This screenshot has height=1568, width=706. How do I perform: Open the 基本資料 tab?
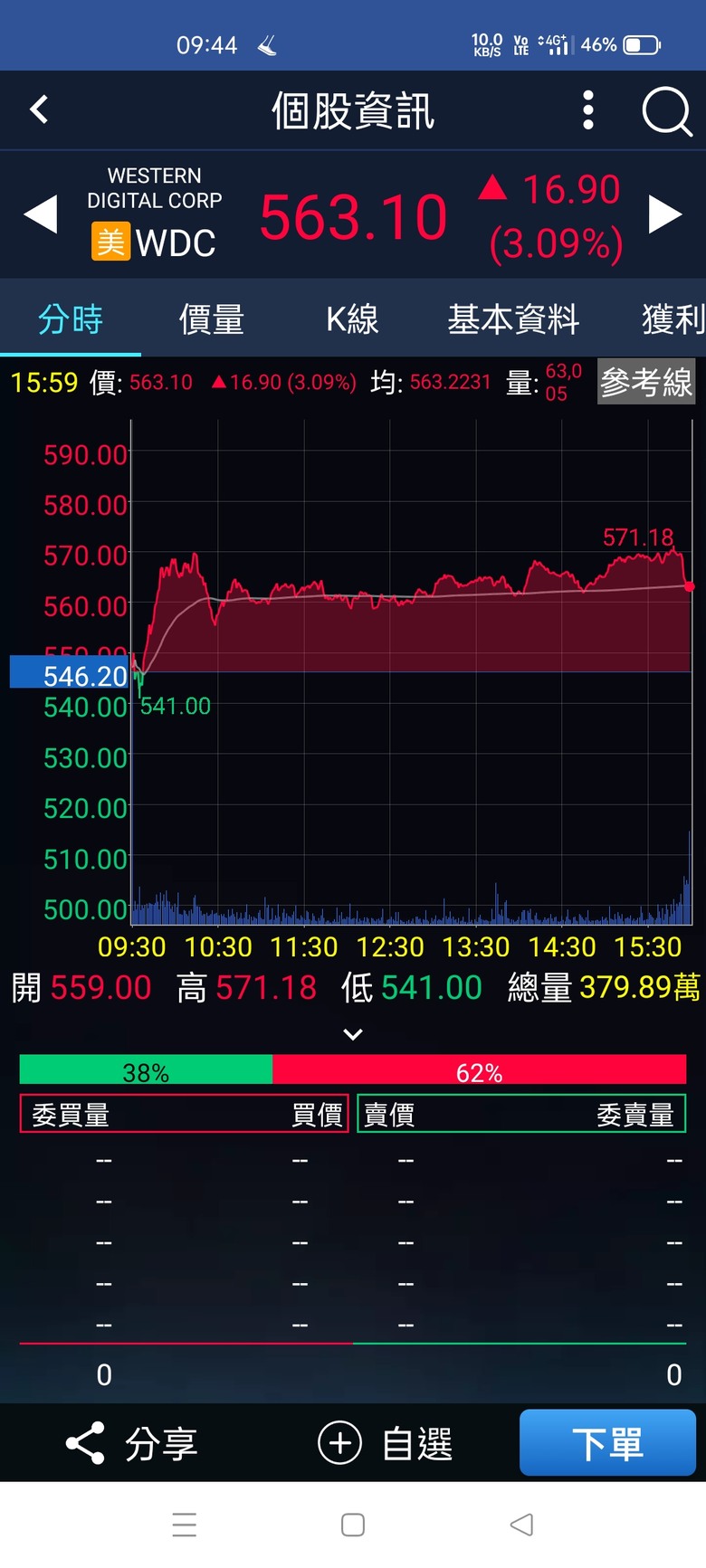click(513, 319)
